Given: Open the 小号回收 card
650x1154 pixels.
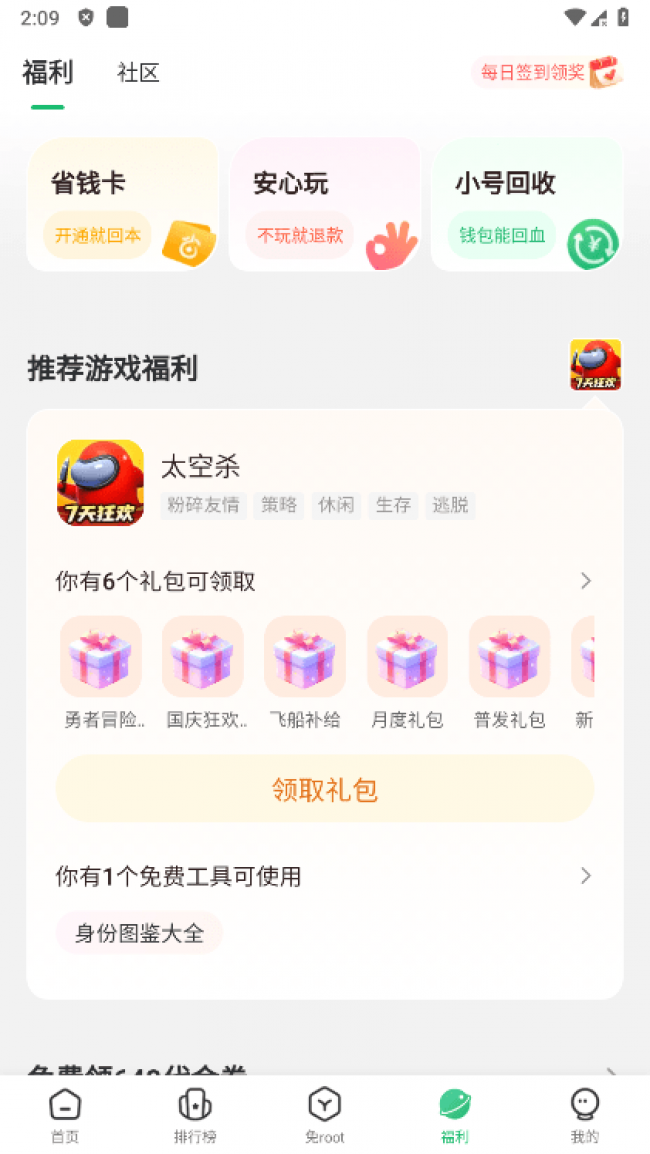Looking at the screenshot, I should [527, 205].
